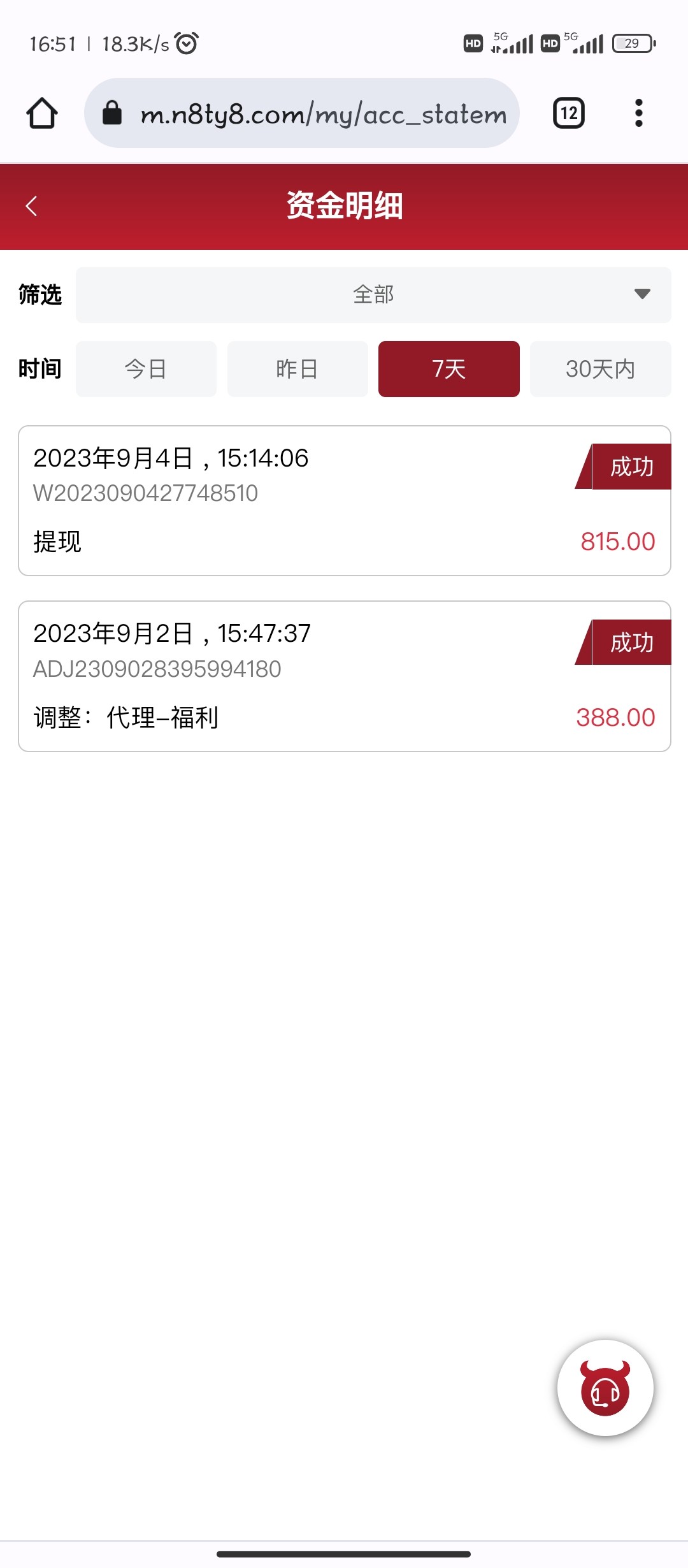Tap the battery indicator showing 29
This screenshot has width=688, height=1568.
pos(633,42)
